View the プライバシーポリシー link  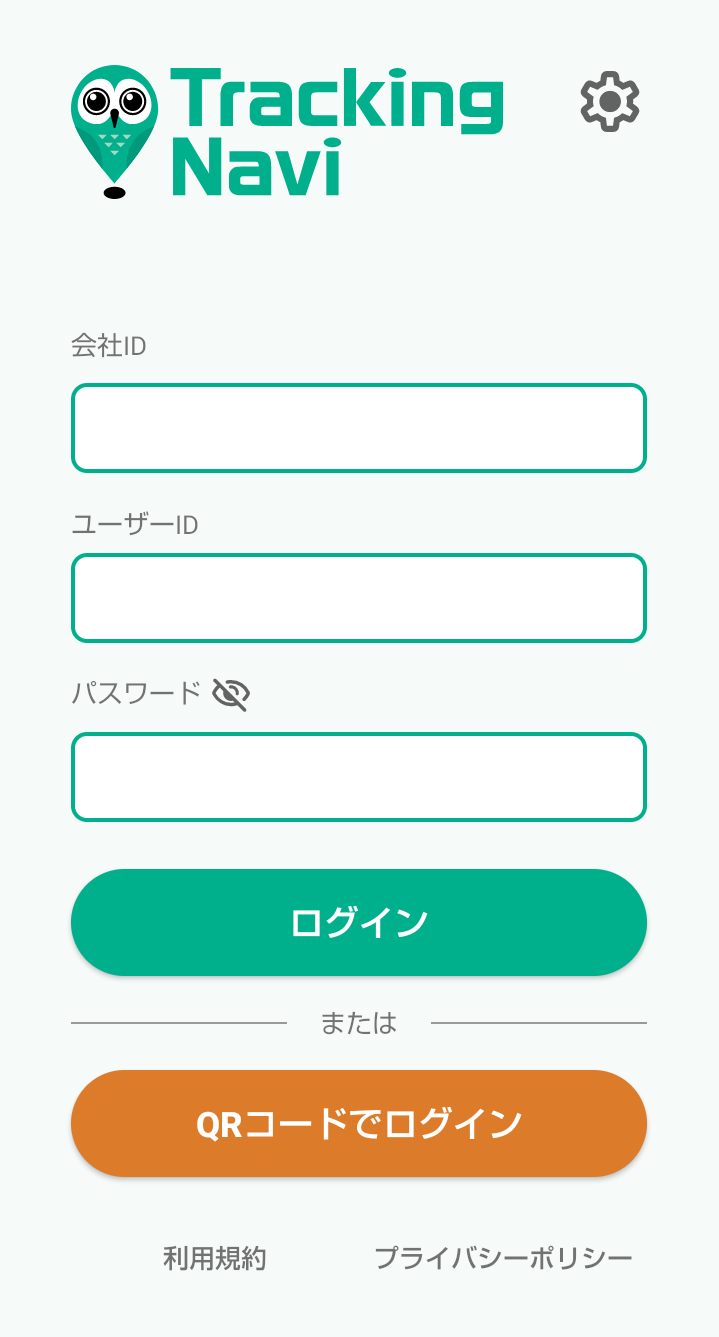[503, 1258]
